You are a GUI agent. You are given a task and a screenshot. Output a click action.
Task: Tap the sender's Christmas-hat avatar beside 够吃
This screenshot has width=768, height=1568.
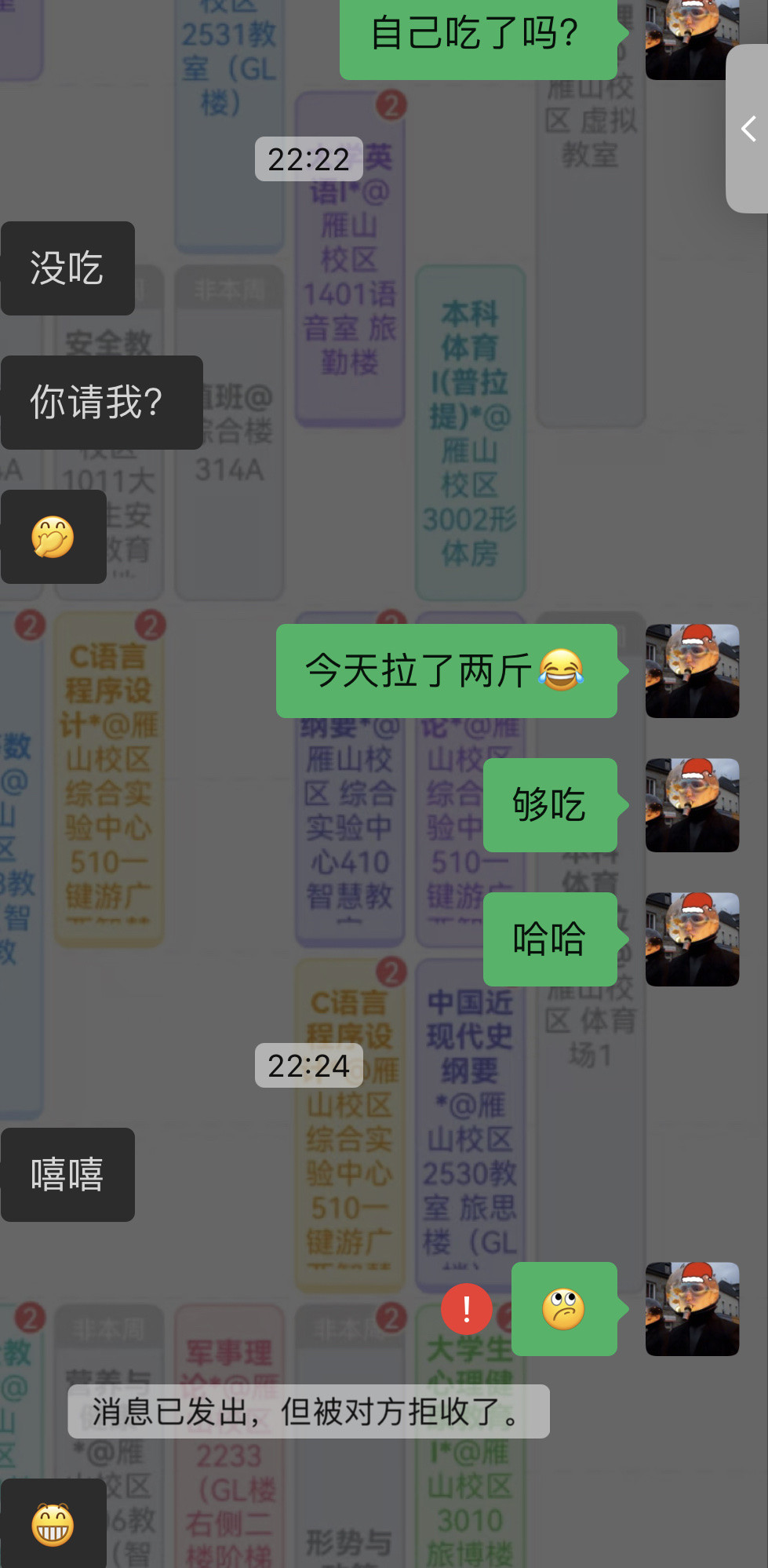(693, 804)
